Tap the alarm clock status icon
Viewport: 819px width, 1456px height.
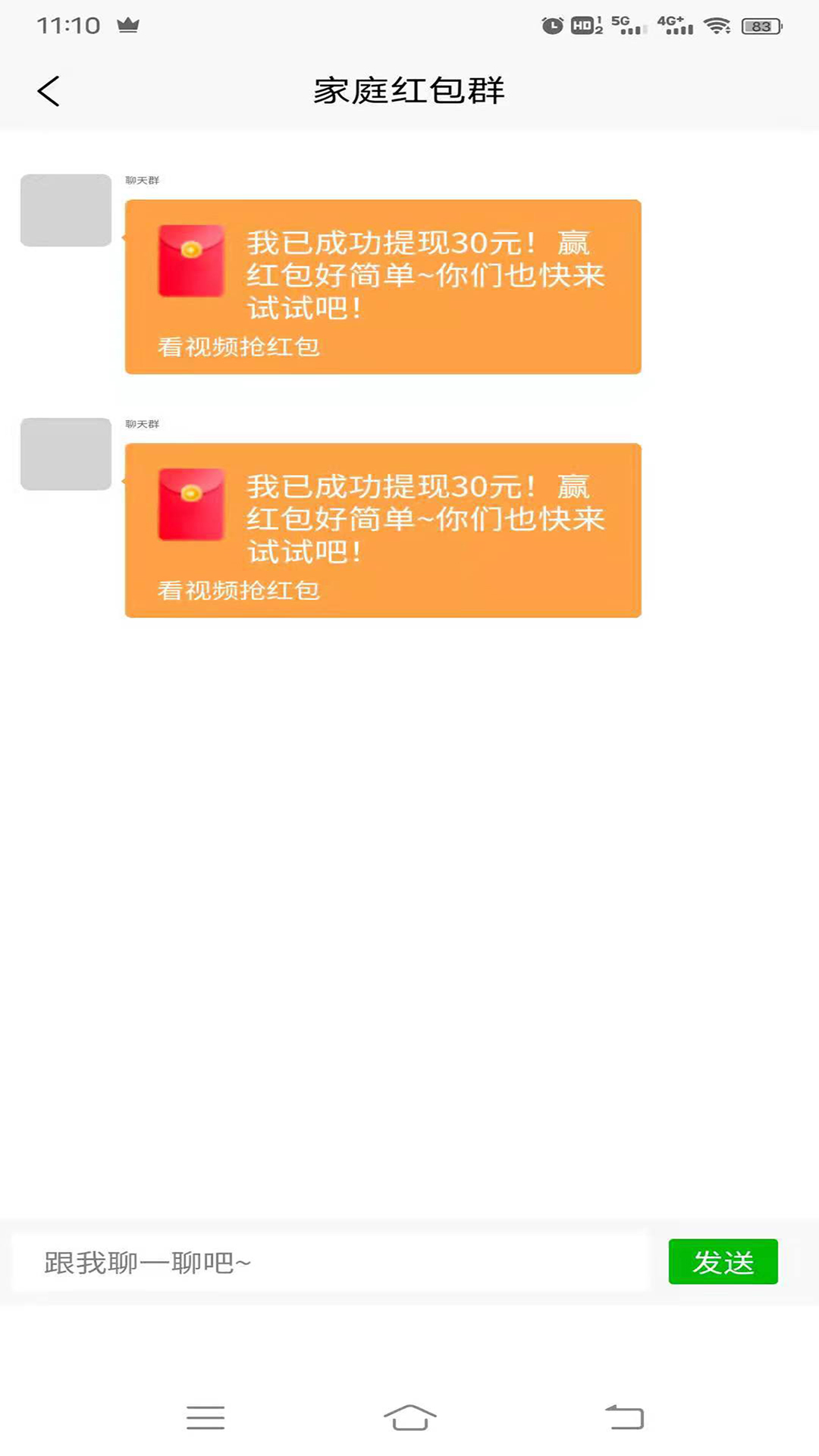553,24
